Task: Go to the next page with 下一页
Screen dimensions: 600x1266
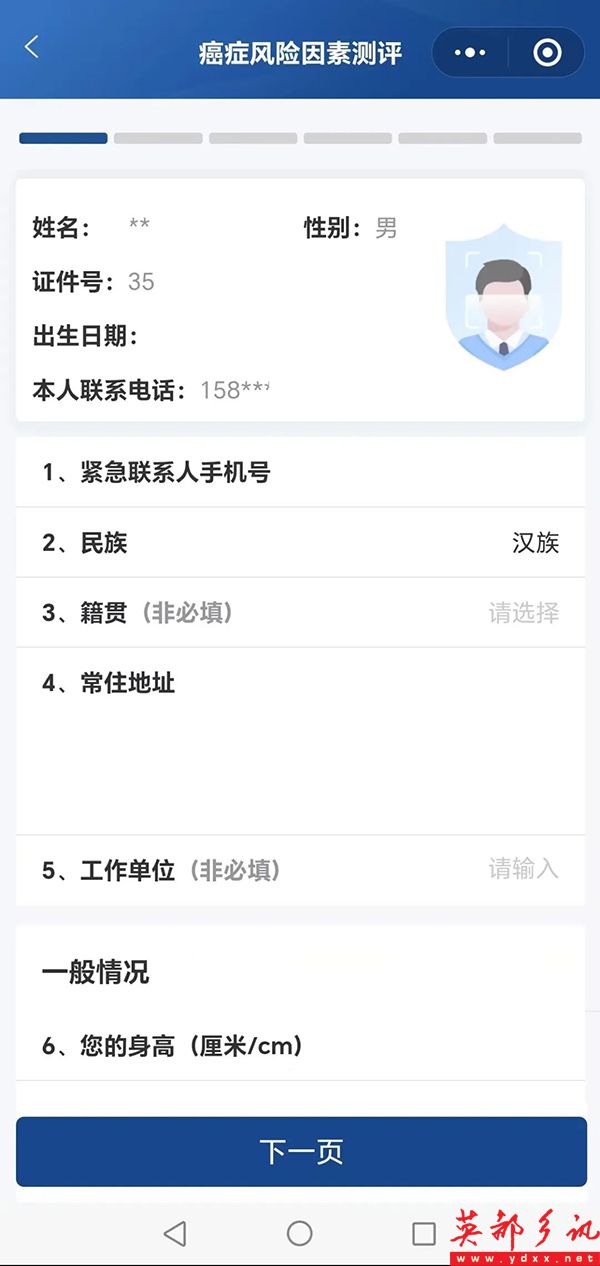Action: (301, 1152)
